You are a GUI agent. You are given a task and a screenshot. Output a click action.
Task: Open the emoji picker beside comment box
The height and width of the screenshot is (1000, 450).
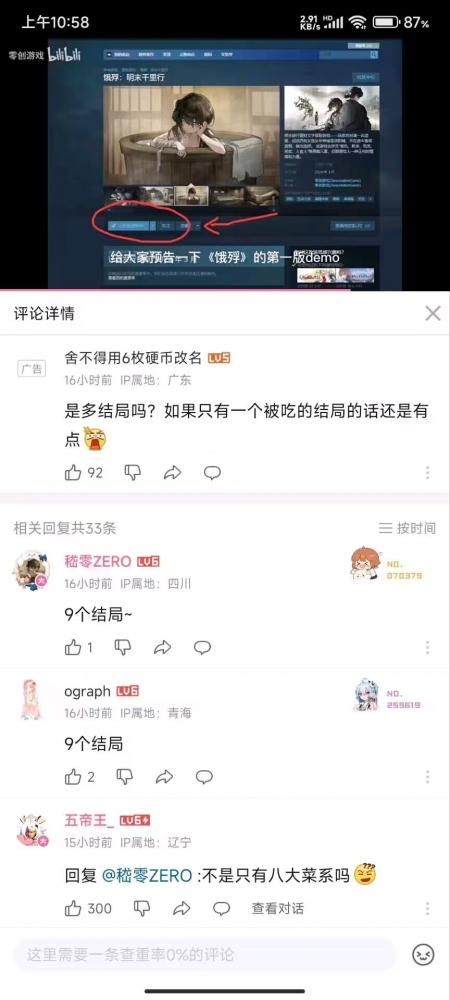click(423, 955)
